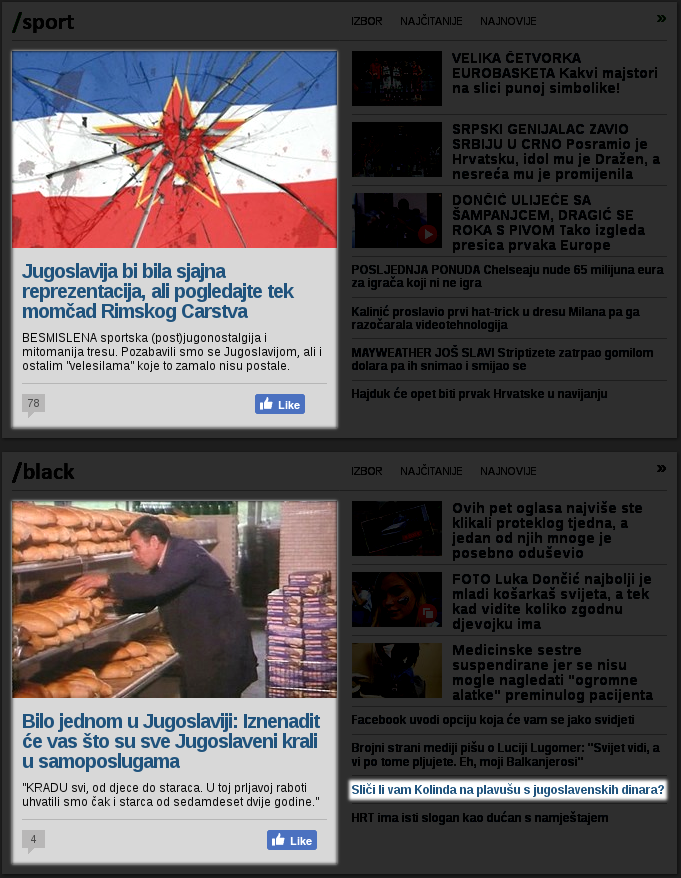
Task: Expand the sport section with double arrow
Action: 661,18
